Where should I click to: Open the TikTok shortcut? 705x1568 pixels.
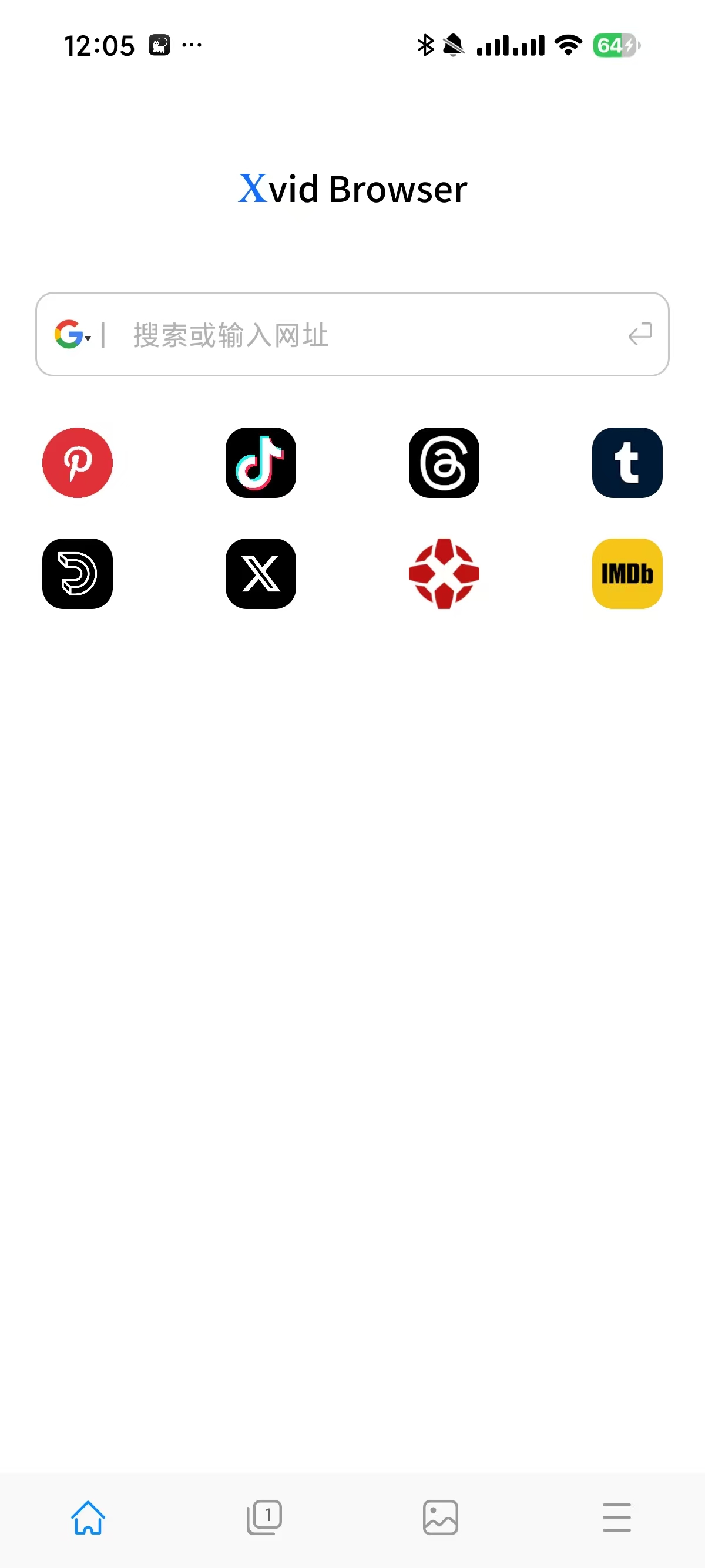pyautogui.click(x=261, y=463)
